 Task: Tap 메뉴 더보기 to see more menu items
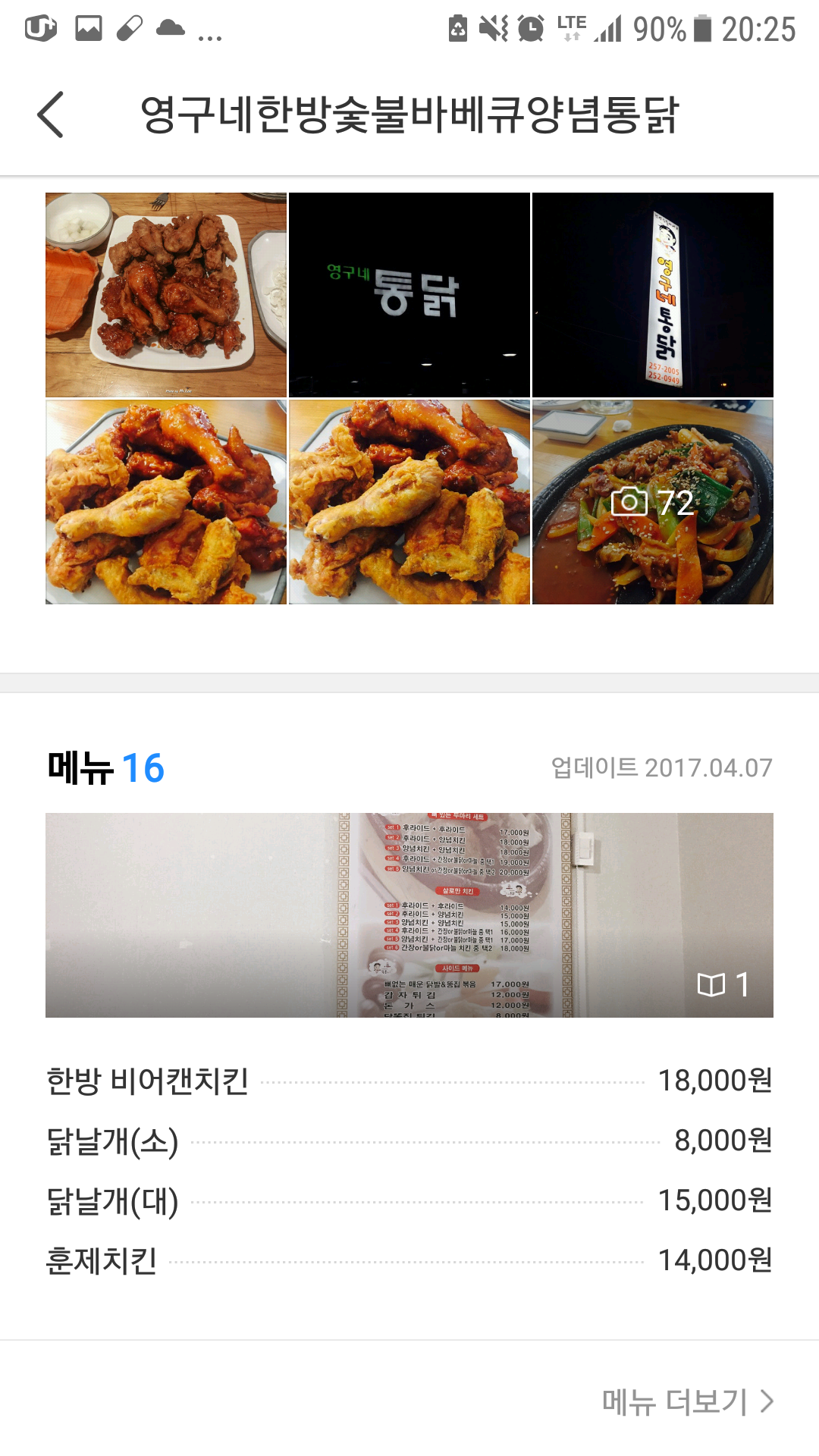coord(687,1401)
